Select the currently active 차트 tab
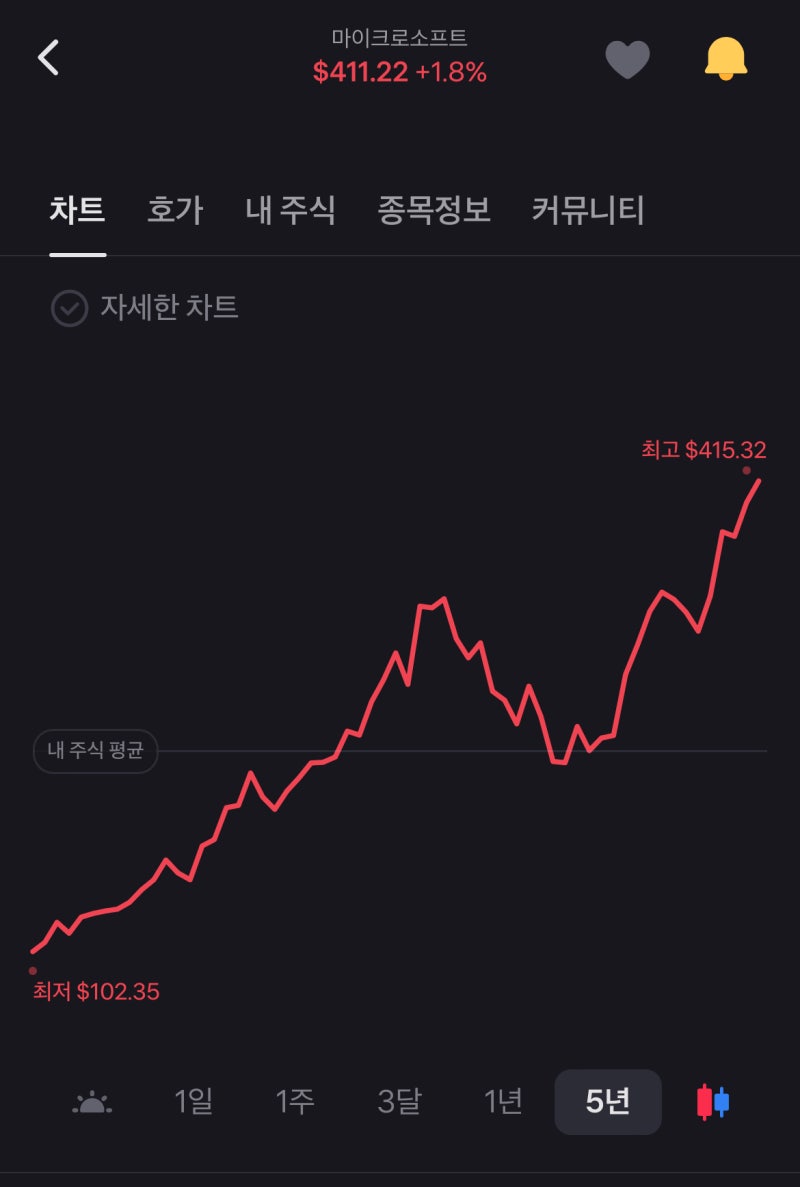Screen dimensions: 800x1187 80,210
